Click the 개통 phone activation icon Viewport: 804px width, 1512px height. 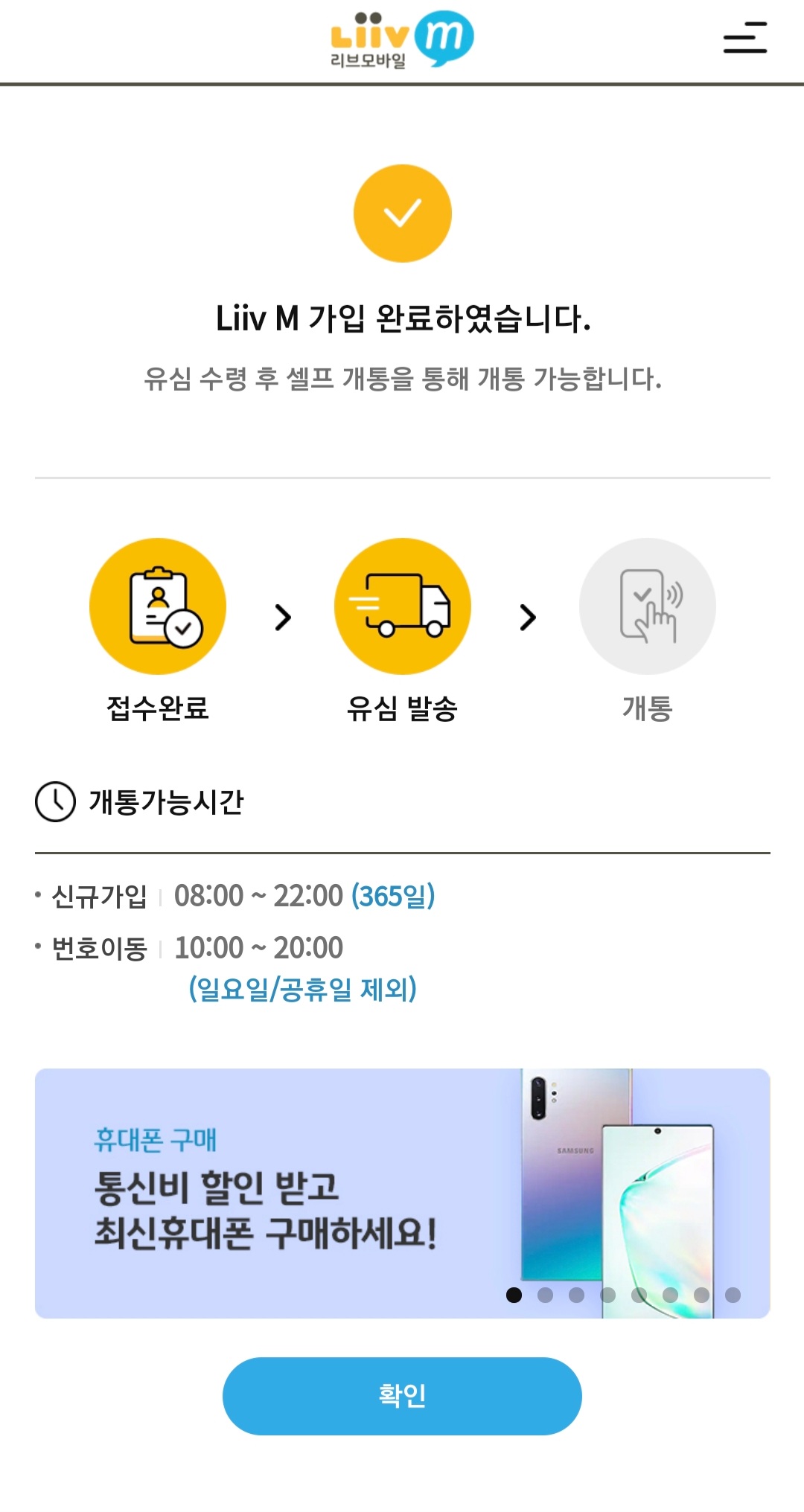tap(647, 606)
